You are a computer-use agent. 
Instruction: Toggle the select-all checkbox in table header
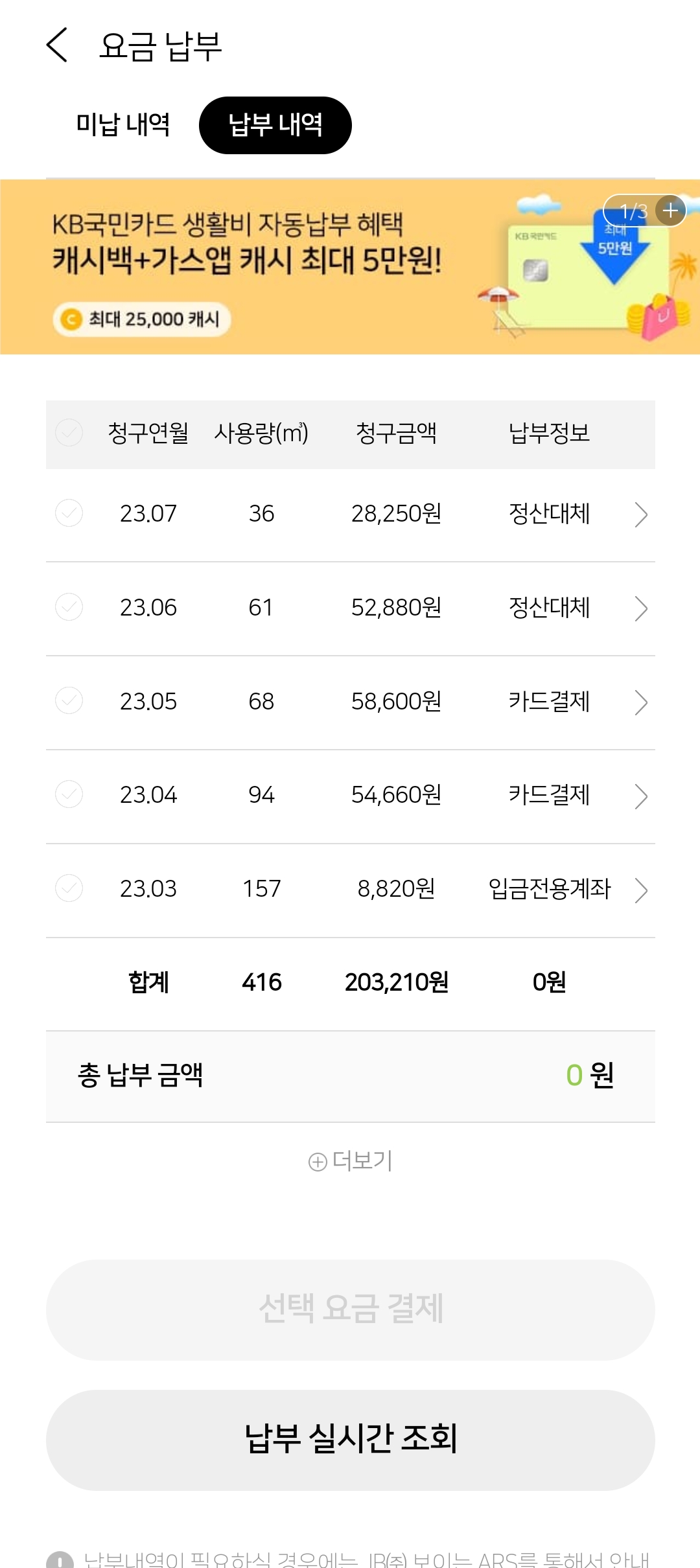[x=69, y=432]
